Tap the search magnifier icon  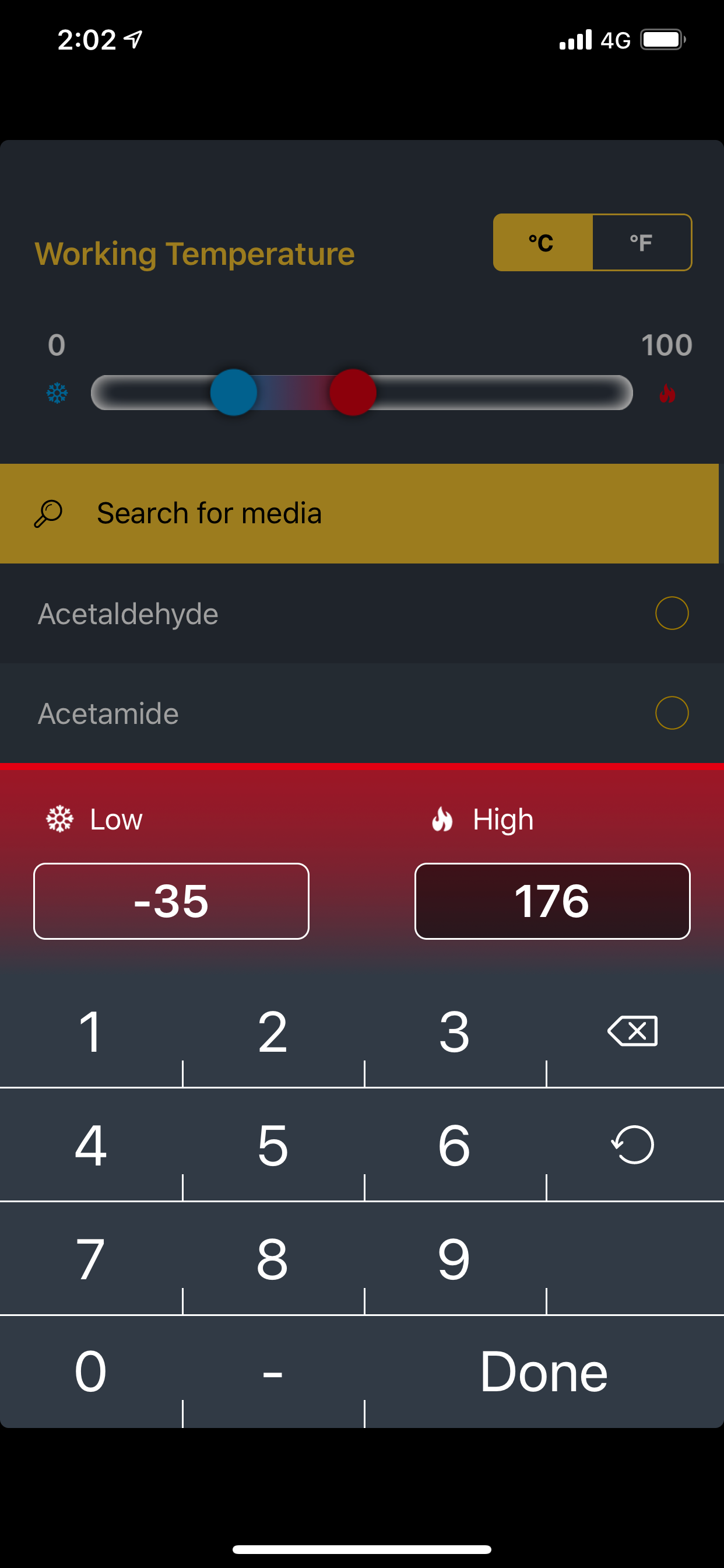click(x=48, y=512)
